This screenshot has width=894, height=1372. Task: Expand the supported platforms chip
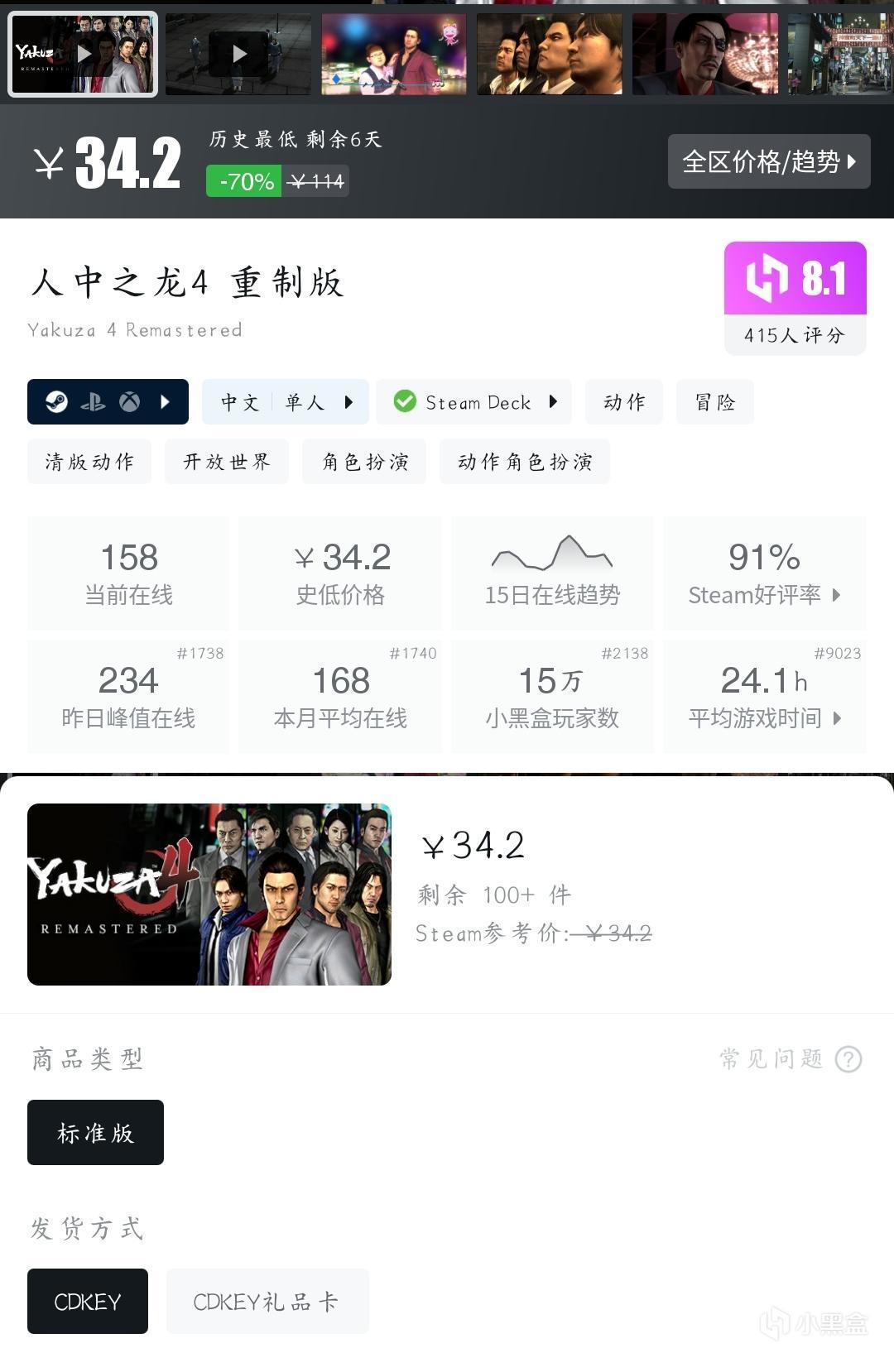pyautogui.click(x=108, y=402)
